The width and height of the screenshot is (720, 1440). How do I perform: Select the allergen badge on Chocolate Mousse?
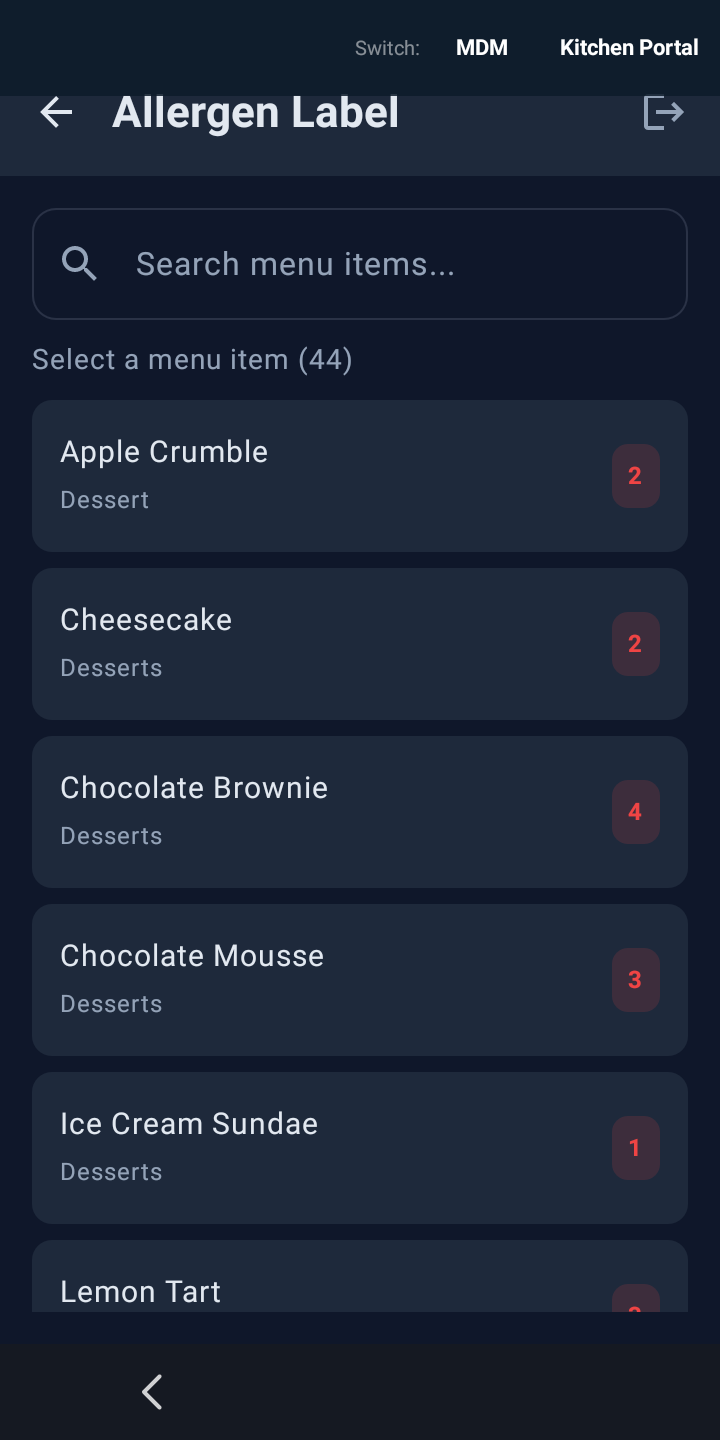635,979
